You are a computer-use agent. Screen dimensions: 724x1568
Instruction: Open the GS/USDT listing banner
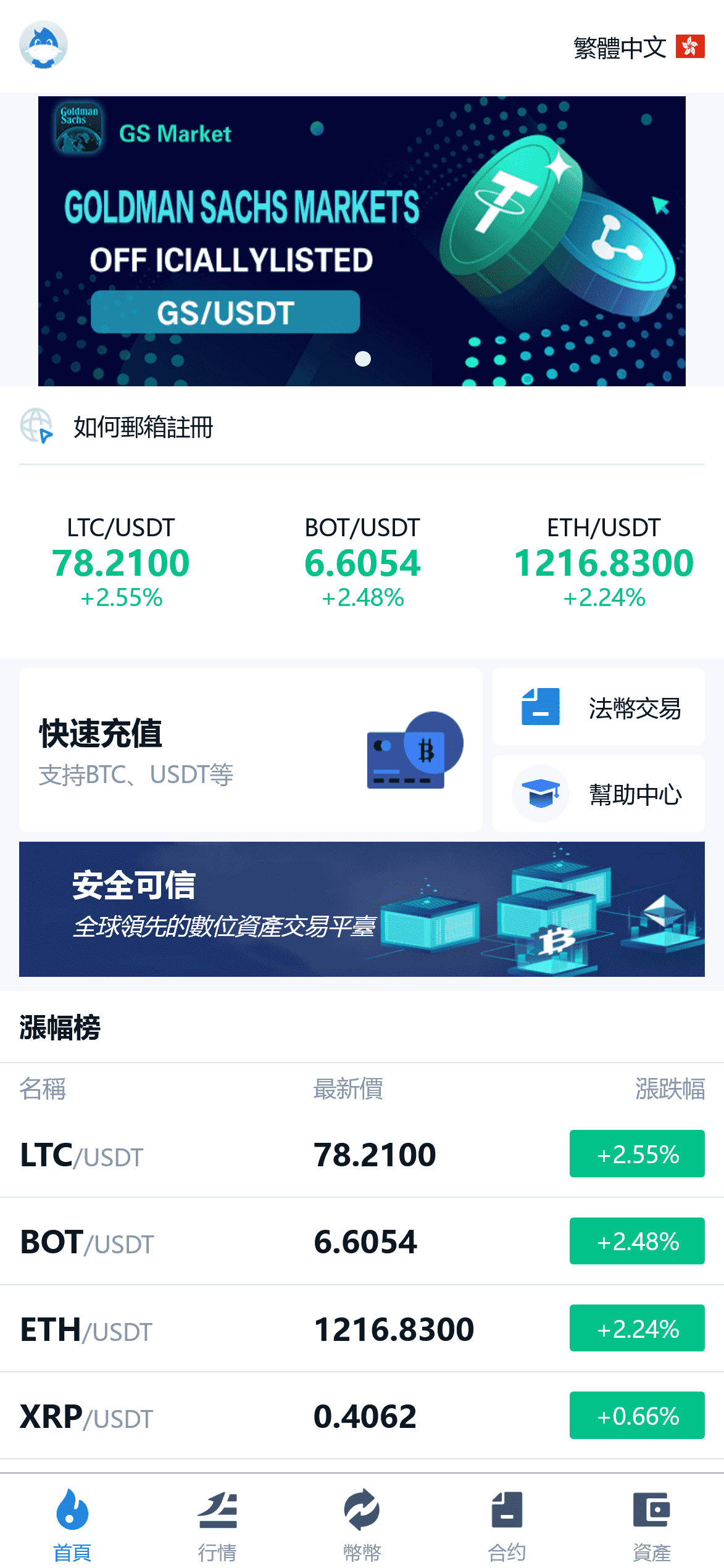(362, 241)
